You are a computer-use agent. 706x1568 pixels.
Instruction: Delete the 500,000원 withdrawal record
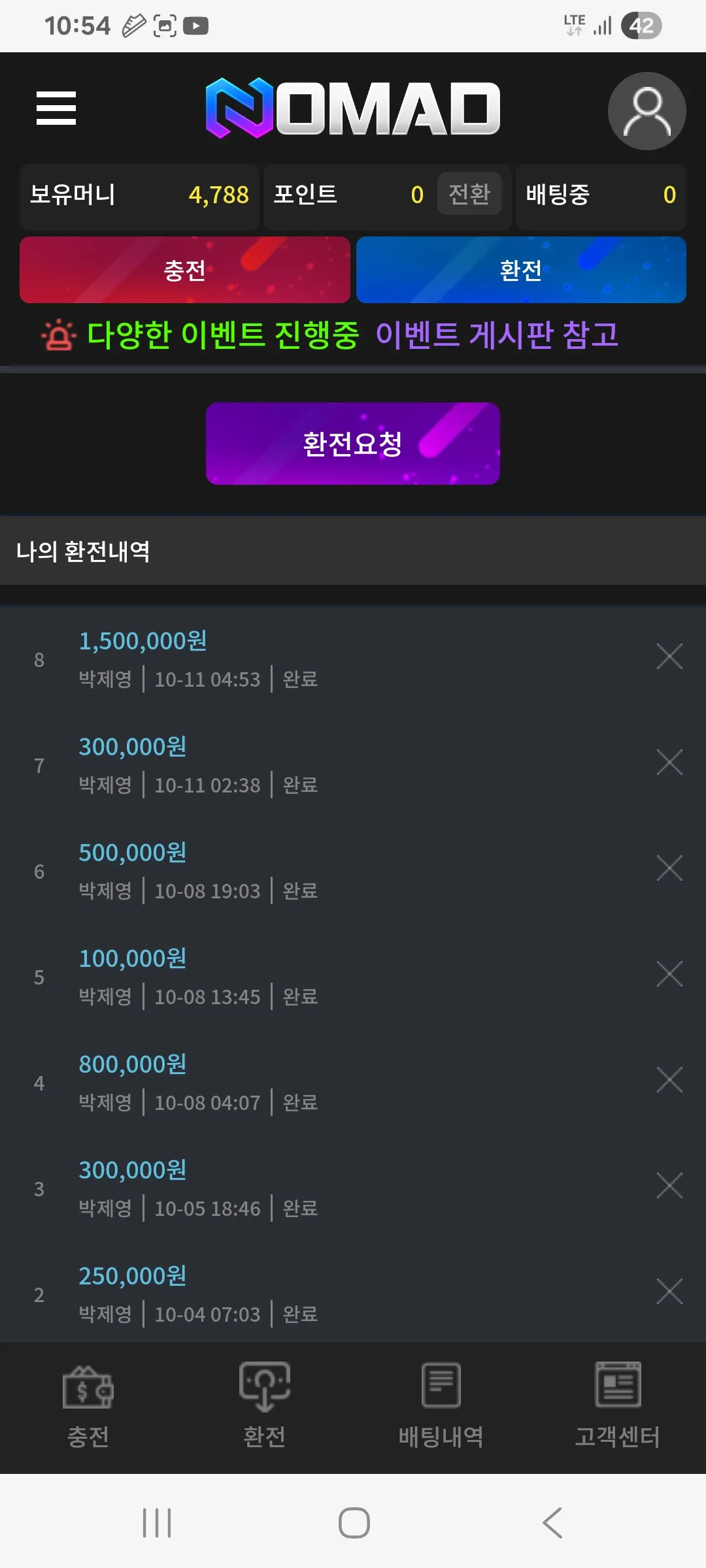tap(669, 868)
